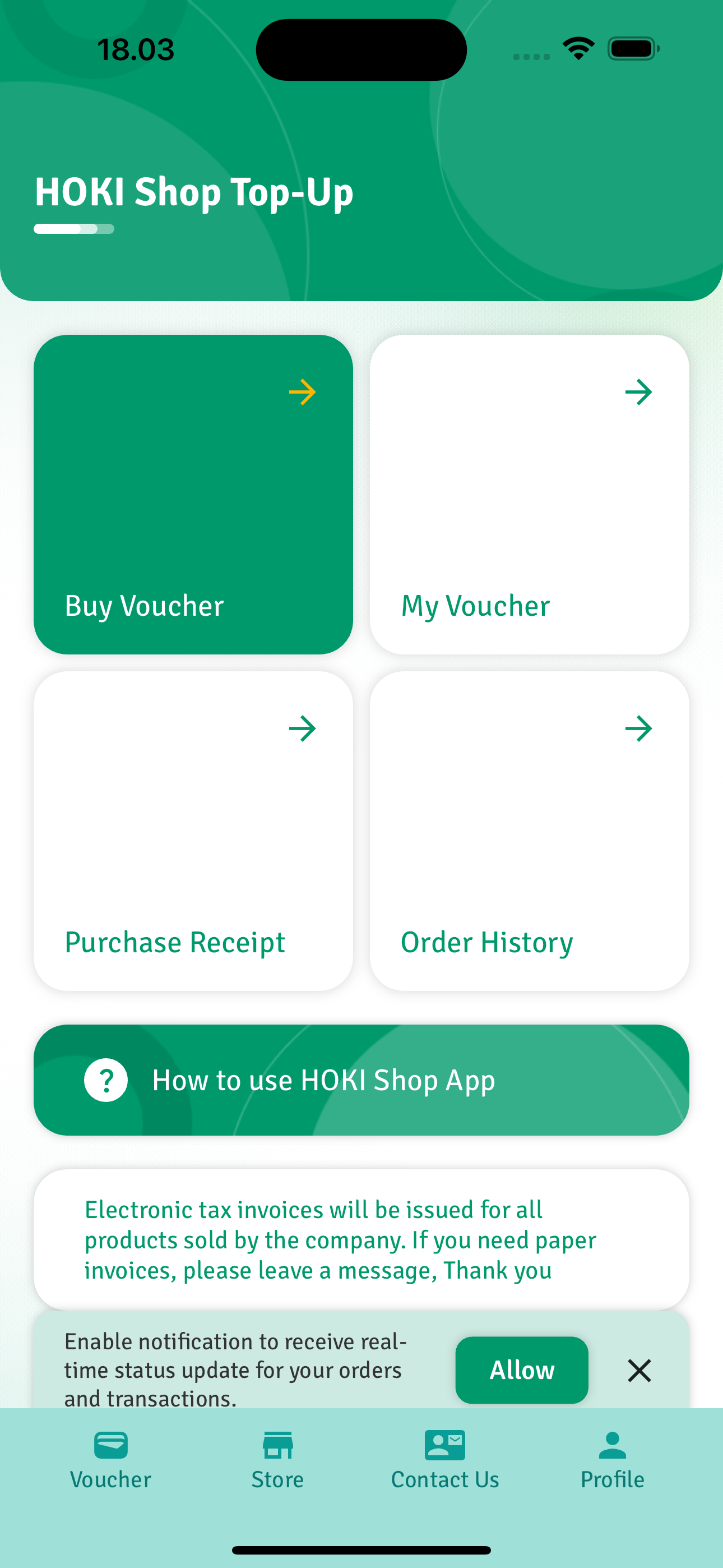Click the progress bar under the title
The image size is (723, 1568).
73,229
